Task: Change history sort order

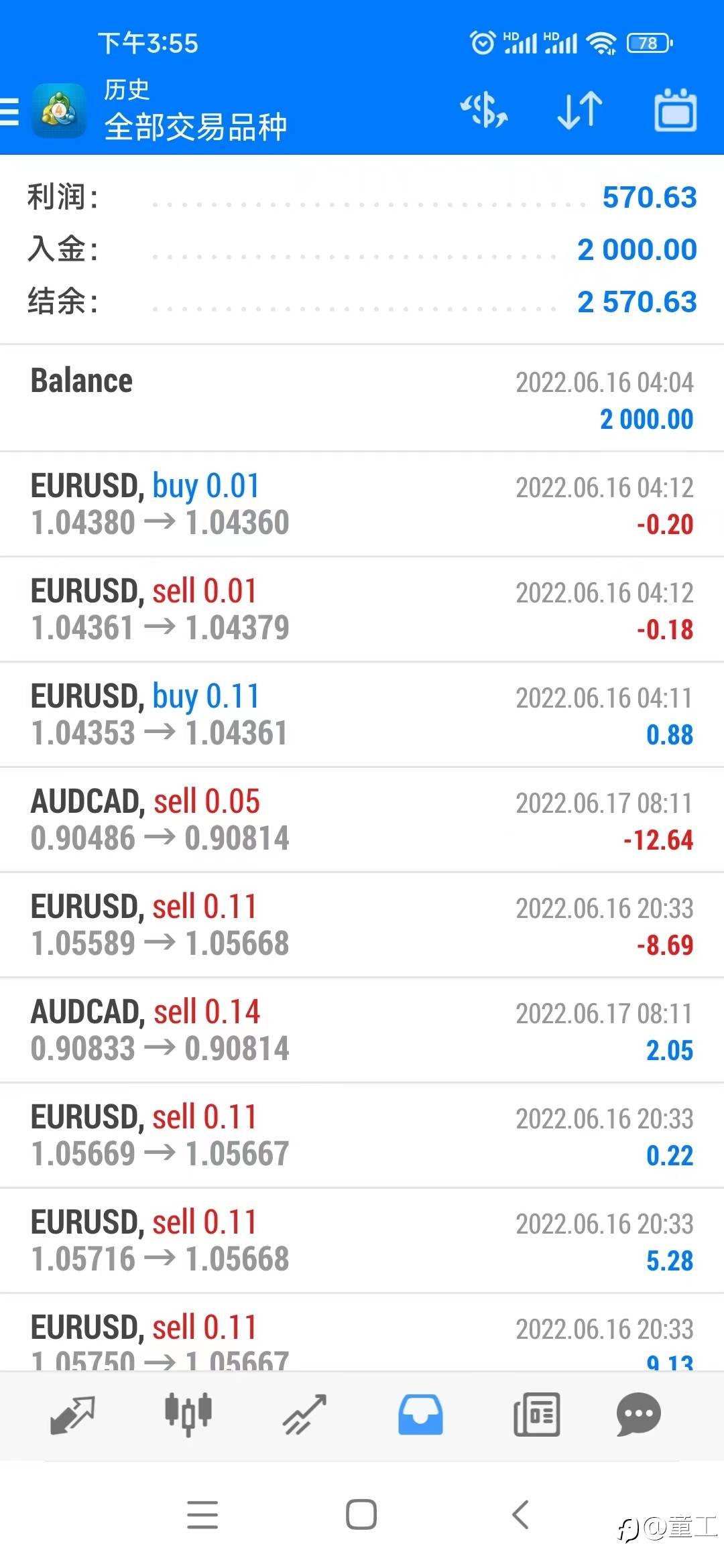Action: pos(579,110)
